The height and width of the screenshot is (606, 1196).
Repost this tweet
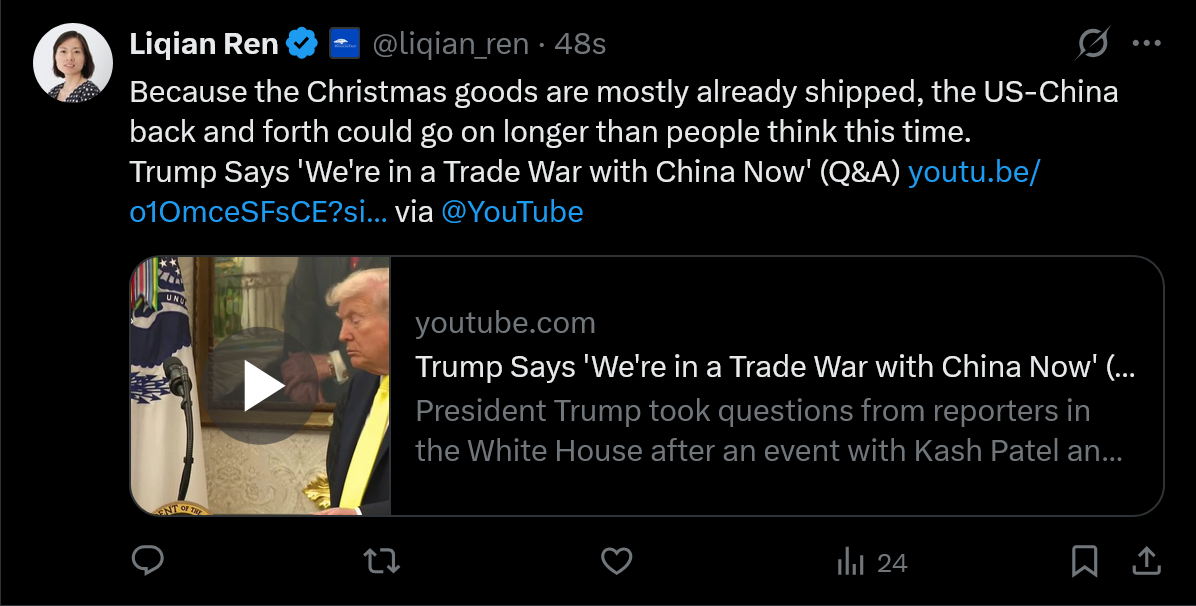point(382,561)
